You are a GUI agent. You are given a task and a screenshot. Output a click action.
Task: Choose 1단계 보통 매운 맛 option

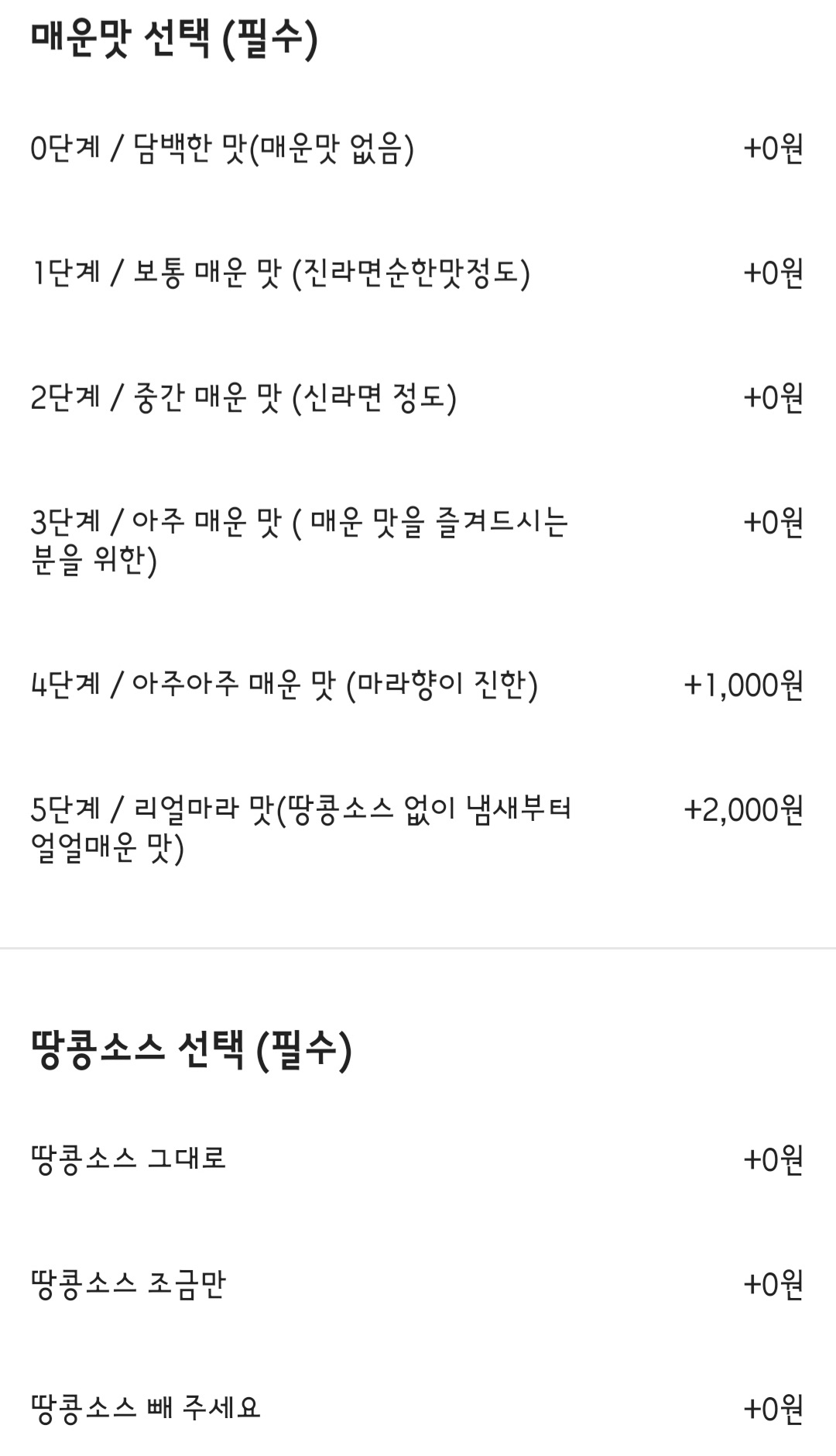pyautogui.click(x=418, y=273)
